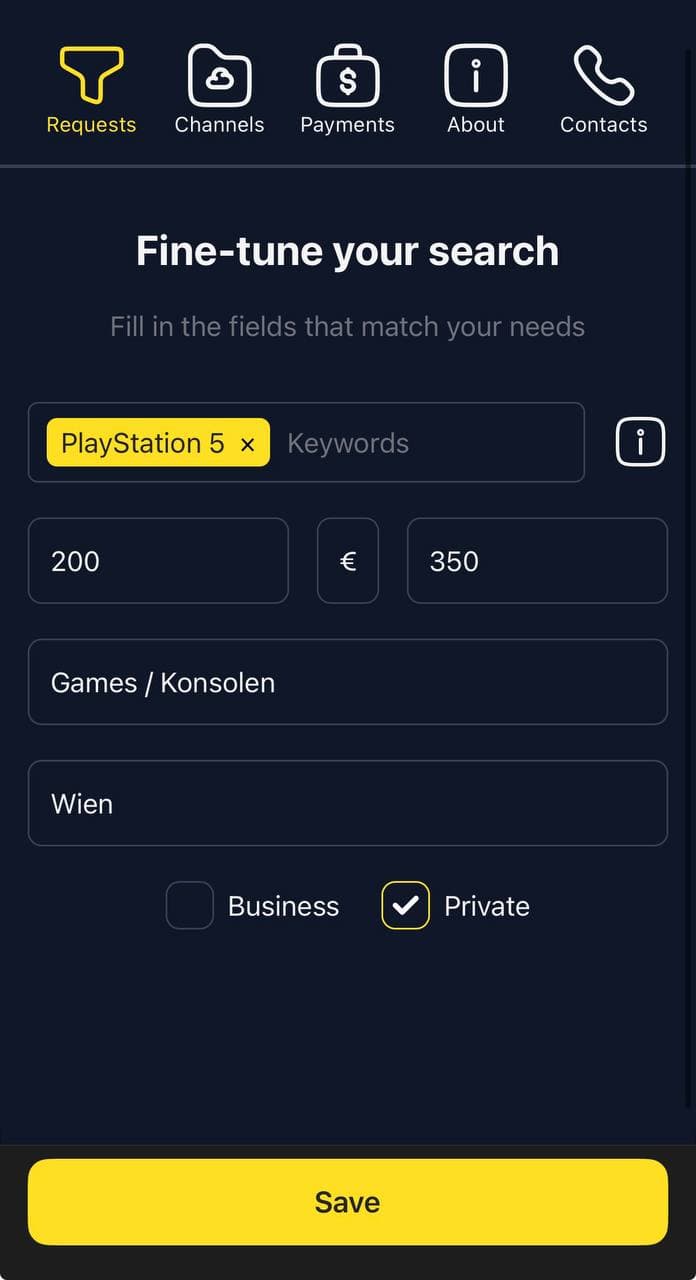Change the Wien location field

pos(347,803)
